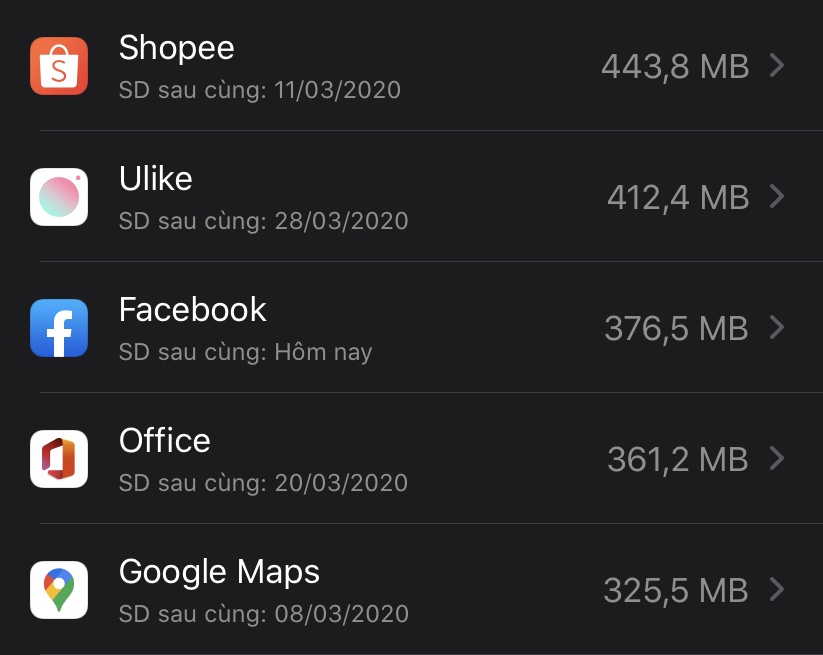This screenshot has width=823, height=655.
Task: Open Shopee storage details
Action: pos(410,66)
